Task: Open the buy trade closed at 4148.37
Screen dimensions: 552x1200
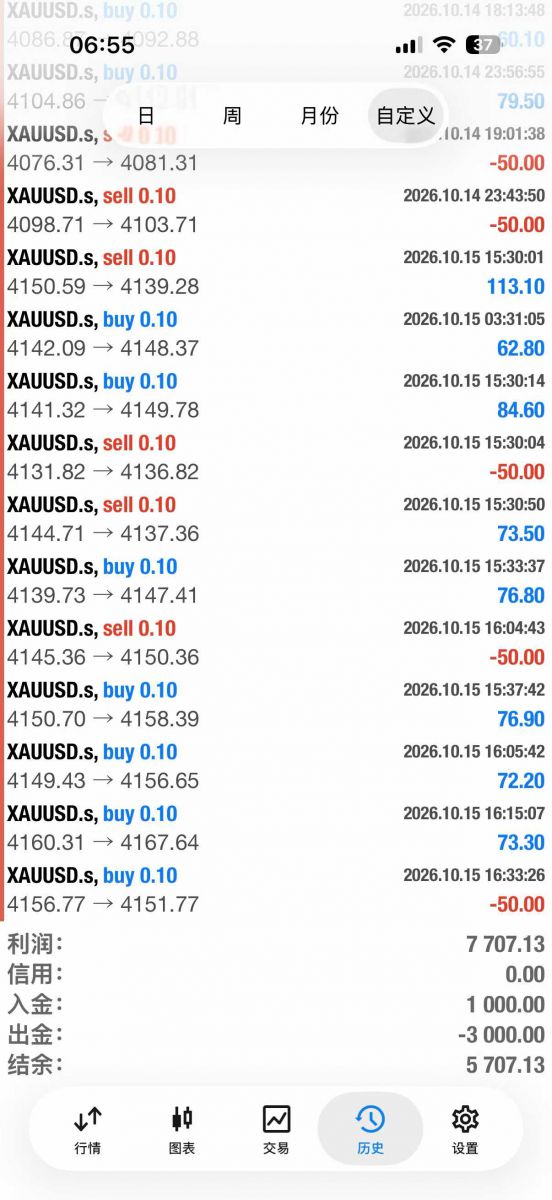Action: point(276,334)
